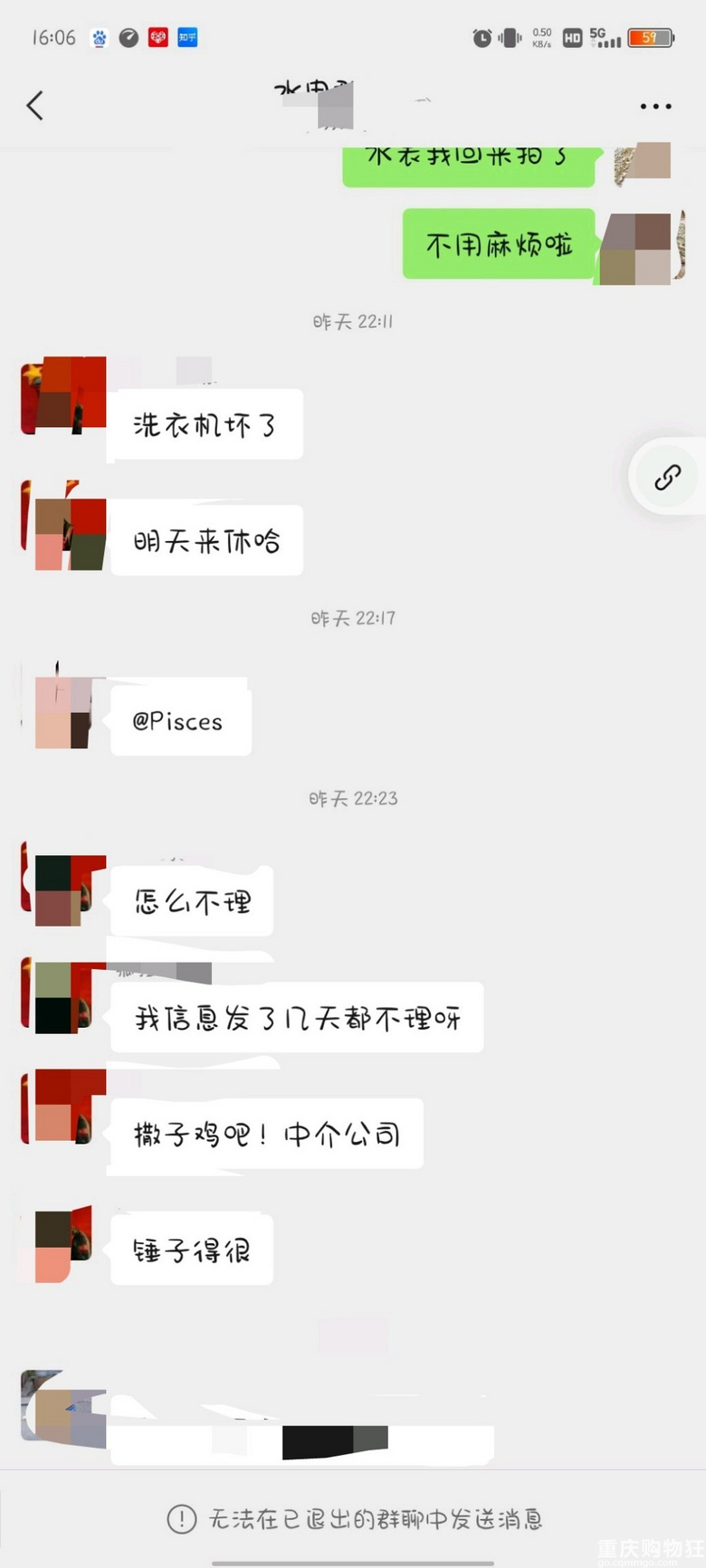Go back from the group chat
This screenshot has height=1568, width=706.
(x=34, y=106)
